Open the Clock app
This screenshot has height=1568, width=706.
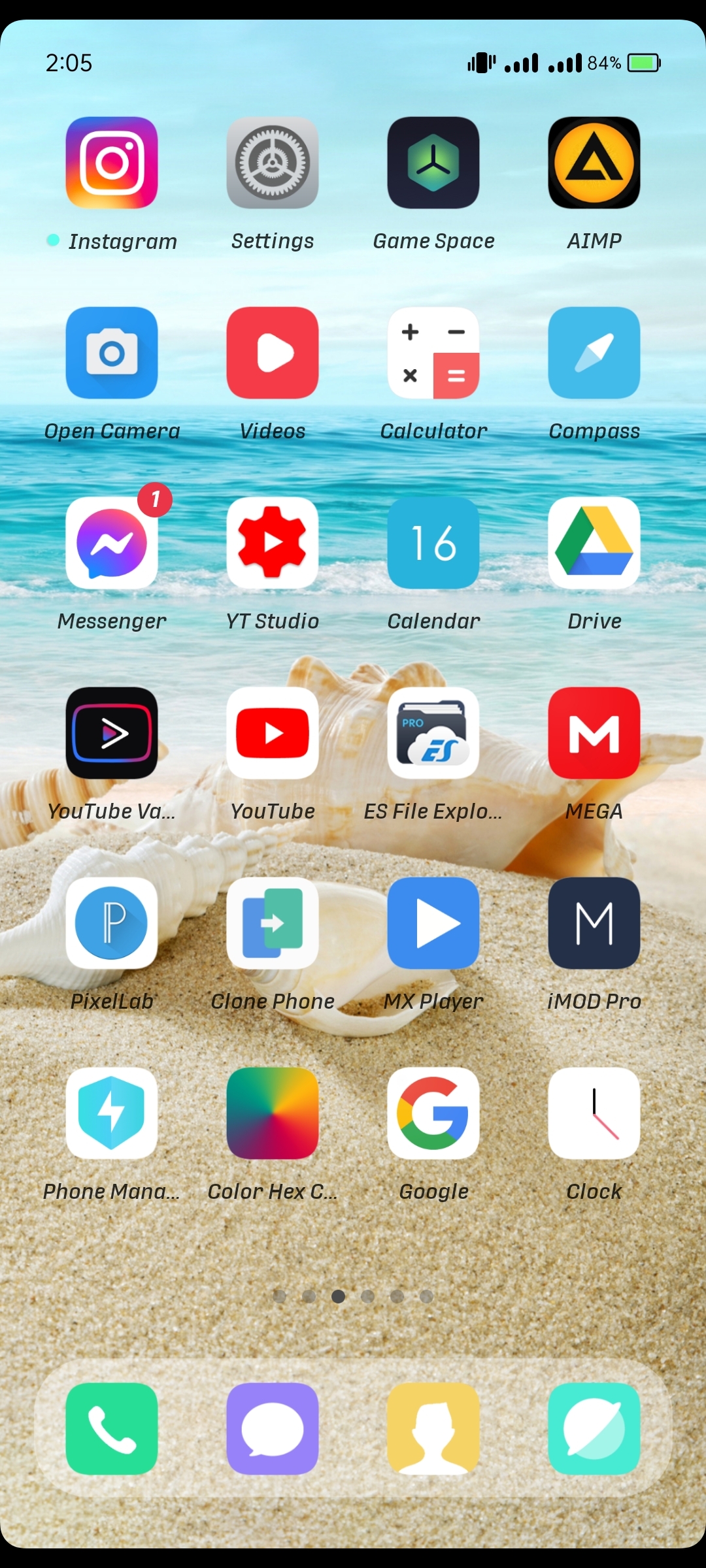(x=594, y=1113)
